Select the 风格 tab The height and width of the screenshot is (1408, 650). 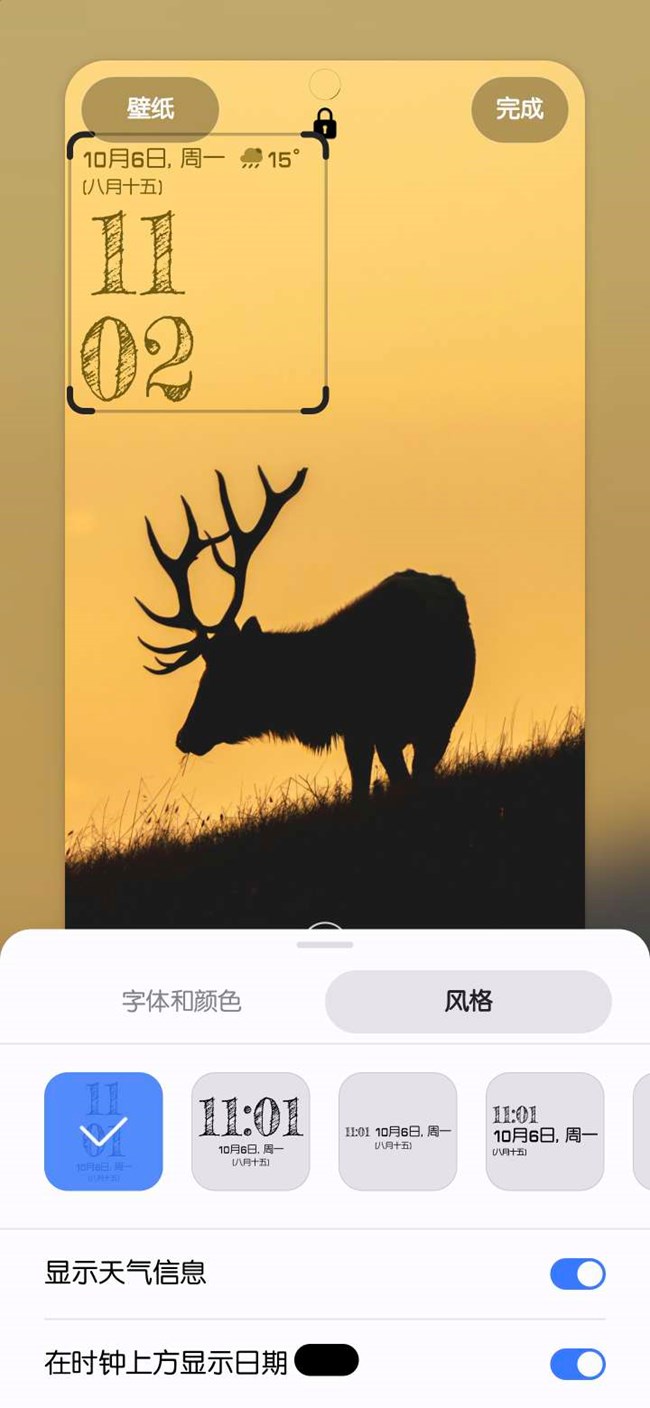point(468,1001)
